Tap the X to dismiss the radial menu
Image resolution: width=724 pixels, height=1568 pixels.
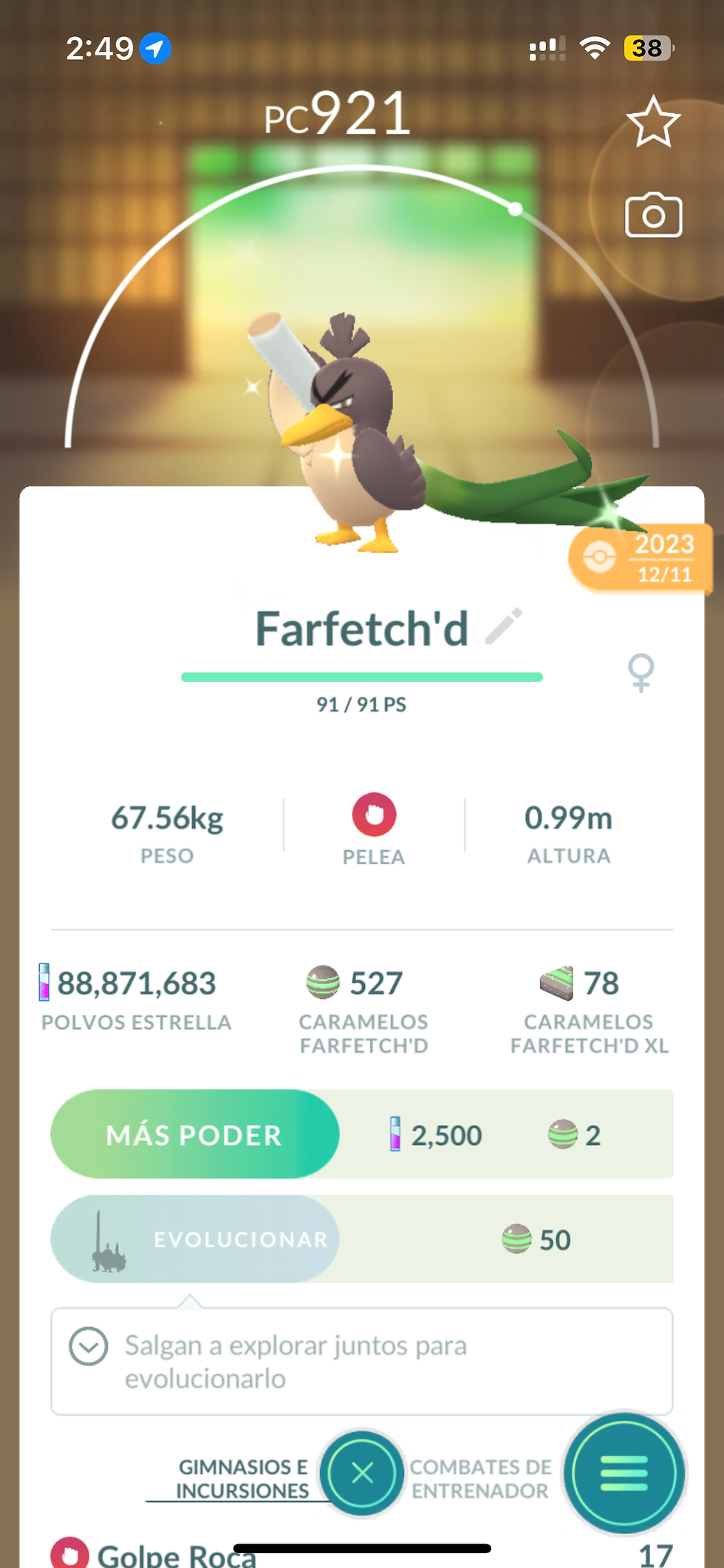361,1473
